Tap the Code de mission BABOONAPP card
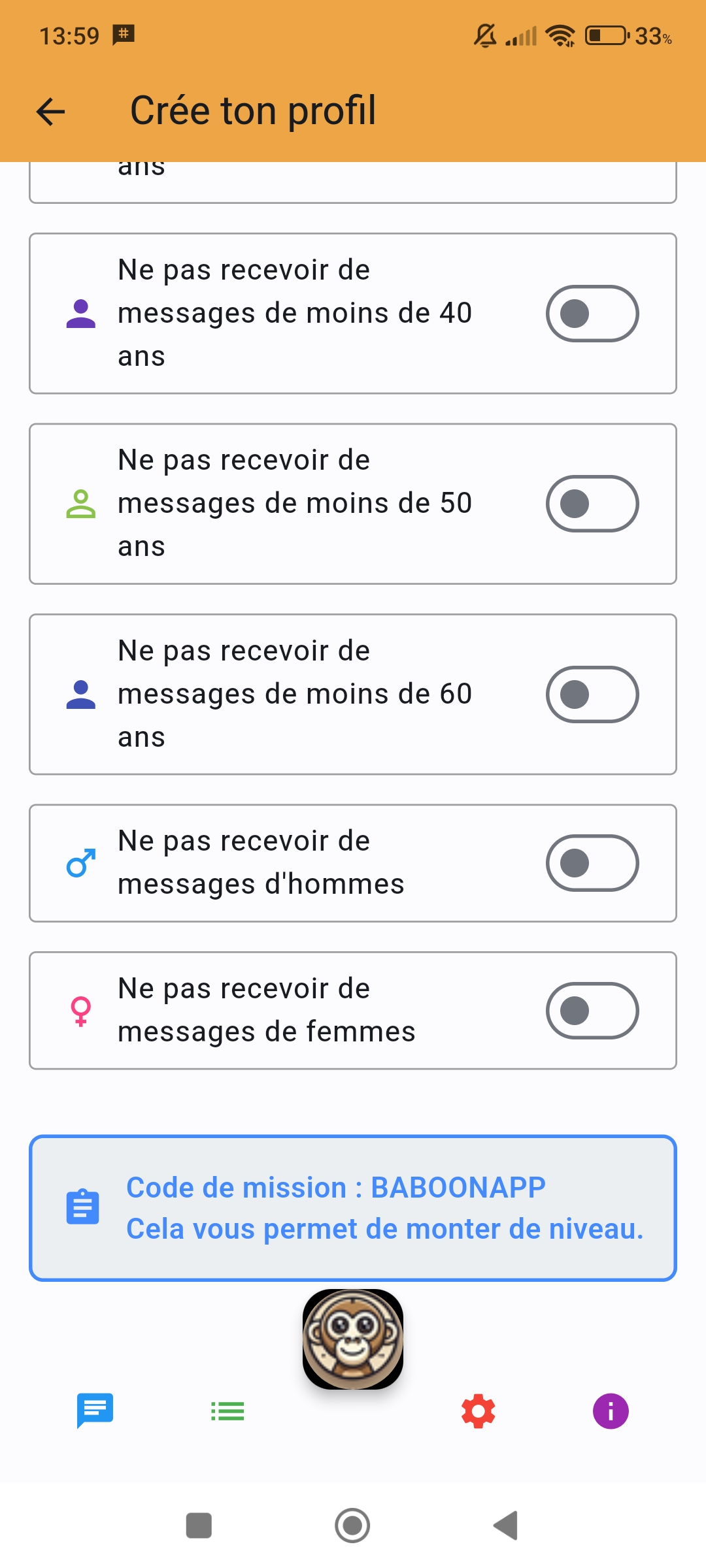 coord(353,1208)
